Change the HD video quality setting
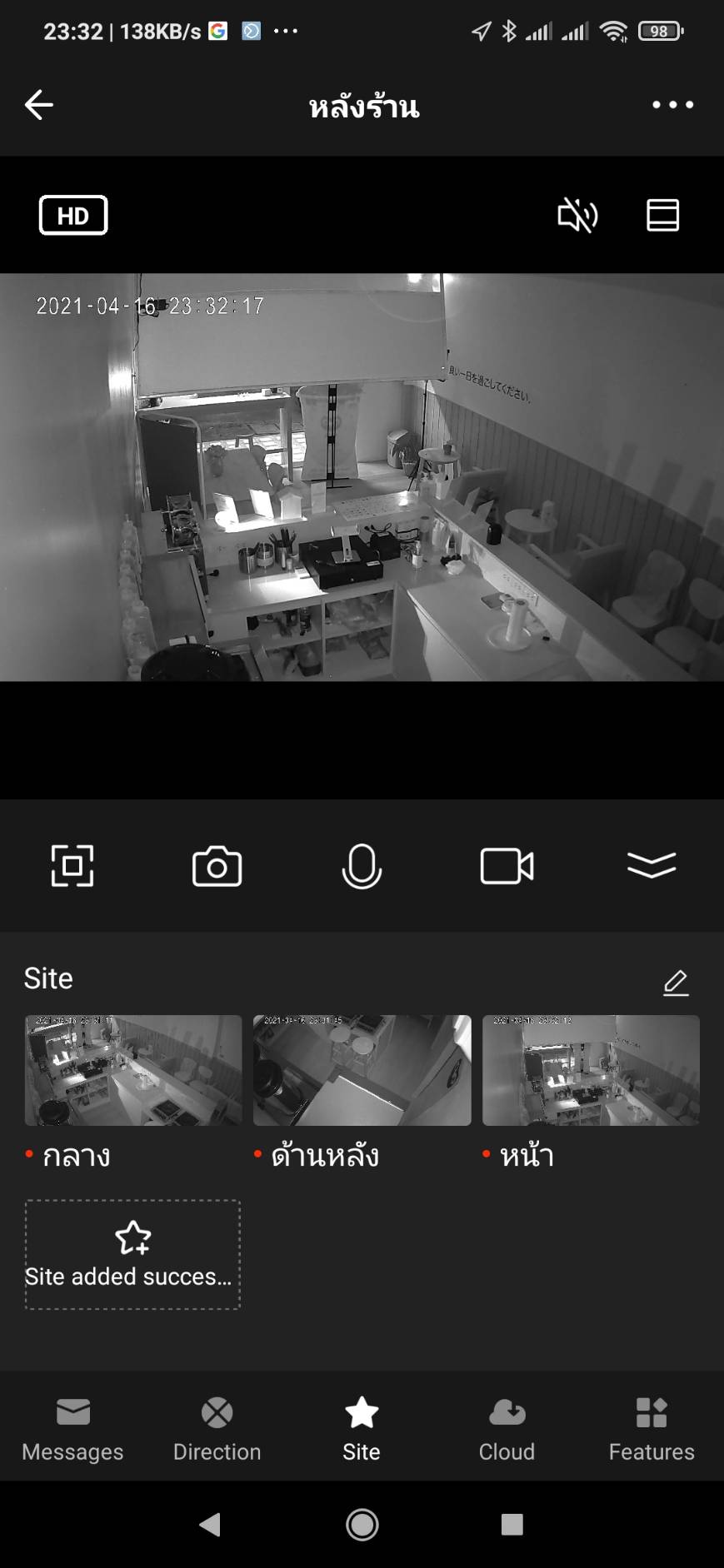Viewport: 724px width, 1568px height. coord(73,216)
